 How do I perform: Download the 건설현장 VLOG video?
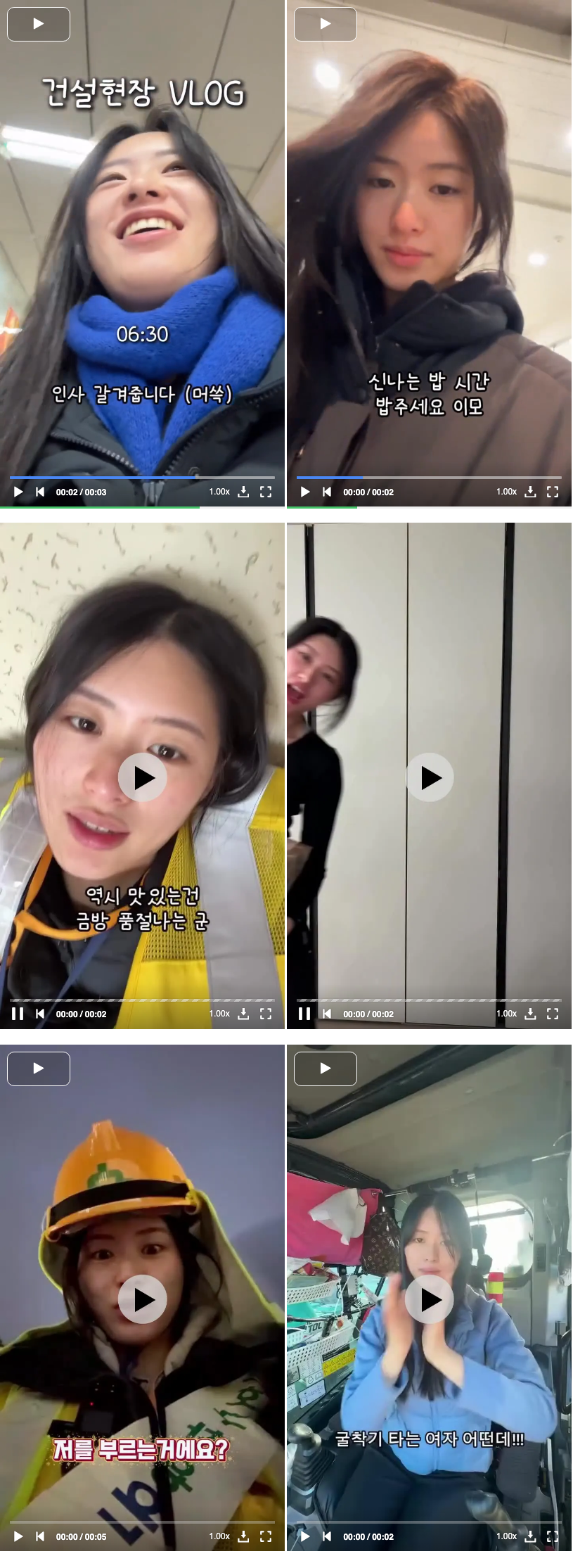click(x=243, y=492)
